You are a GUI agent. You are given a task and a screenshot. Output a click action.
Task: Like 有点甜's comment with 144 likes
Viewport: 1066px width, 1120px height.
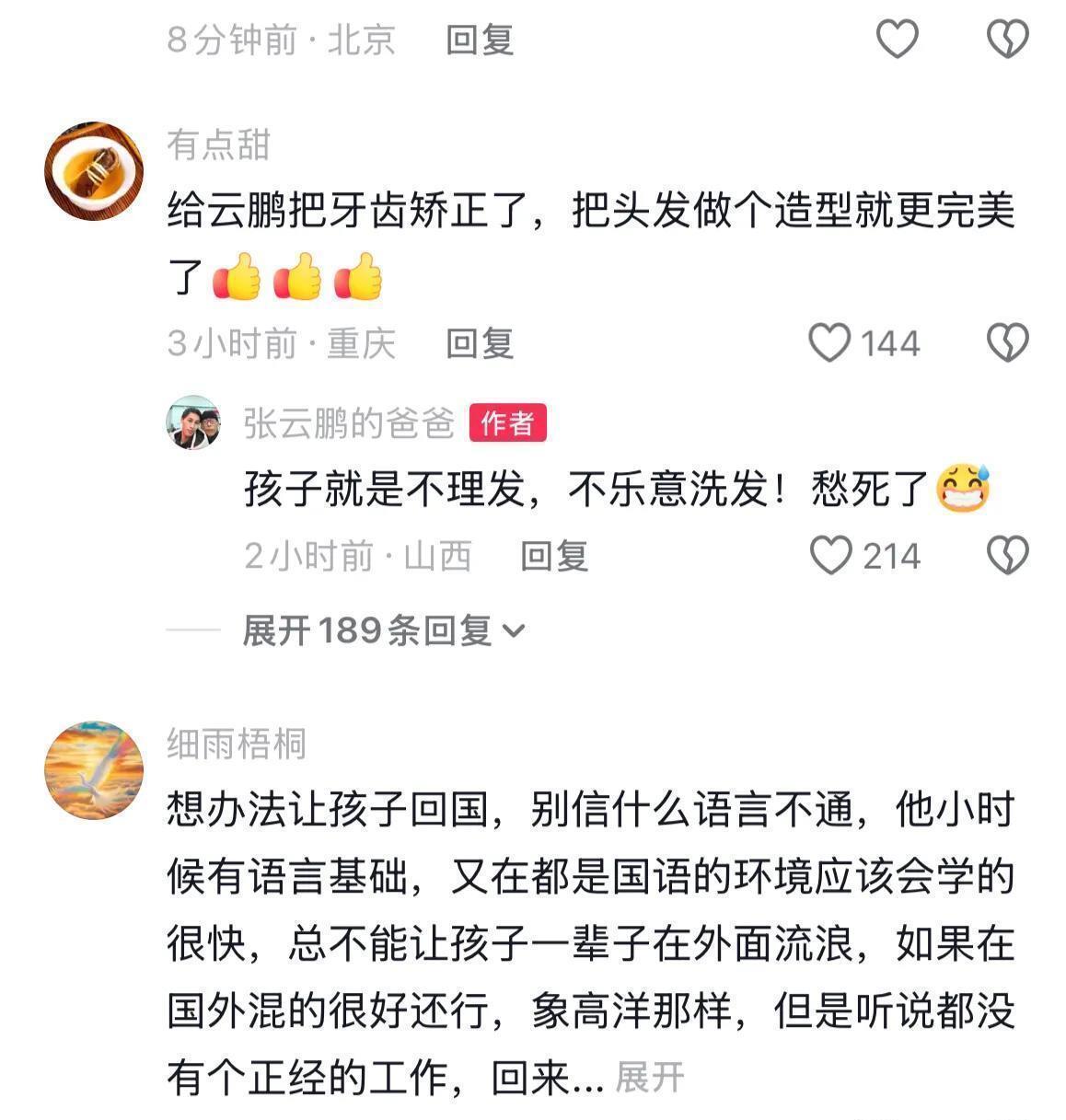click(x=829, y=343)
